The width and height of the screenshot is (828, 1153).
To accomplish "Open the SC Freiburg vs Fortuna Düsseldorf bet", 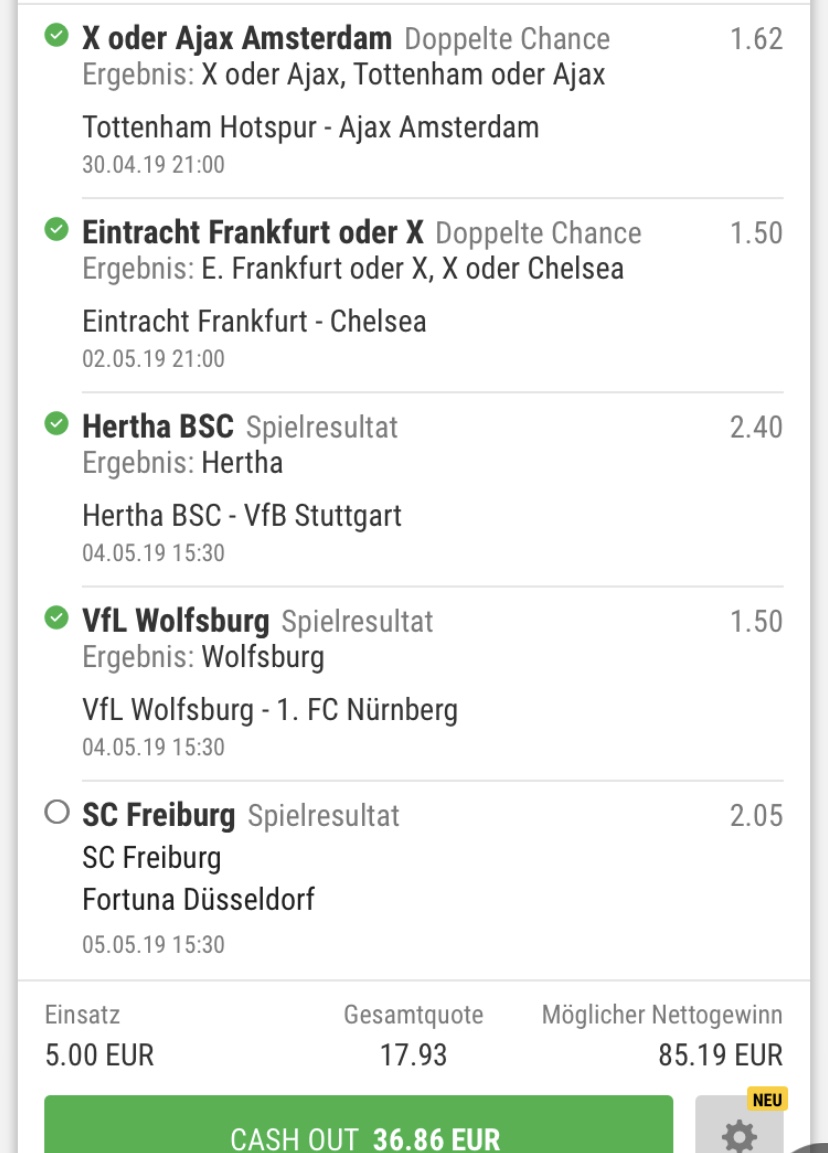I will [x=413, y=878].
